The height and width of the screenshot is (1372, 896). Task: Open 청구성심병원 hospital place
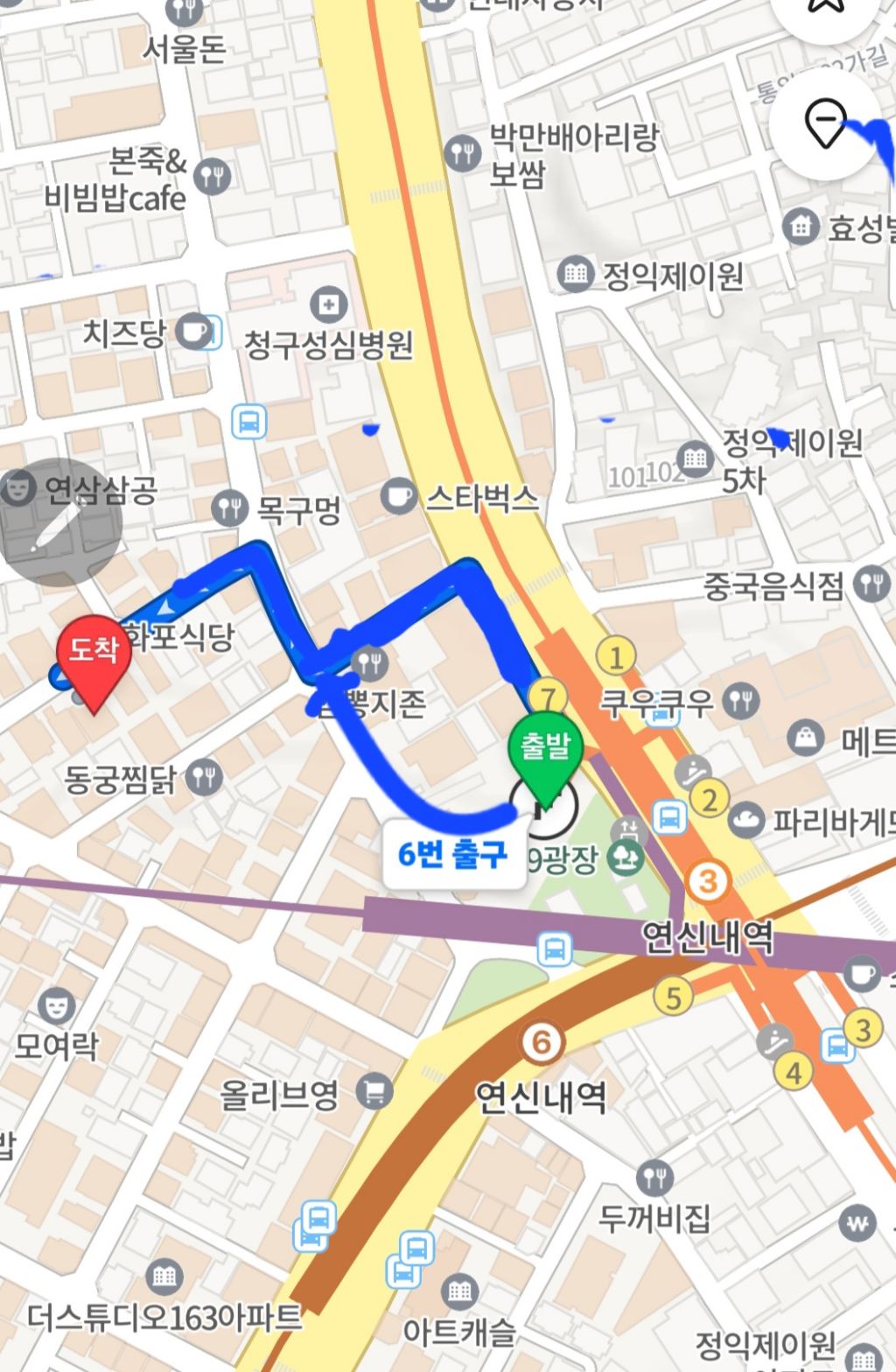point(328,306)
